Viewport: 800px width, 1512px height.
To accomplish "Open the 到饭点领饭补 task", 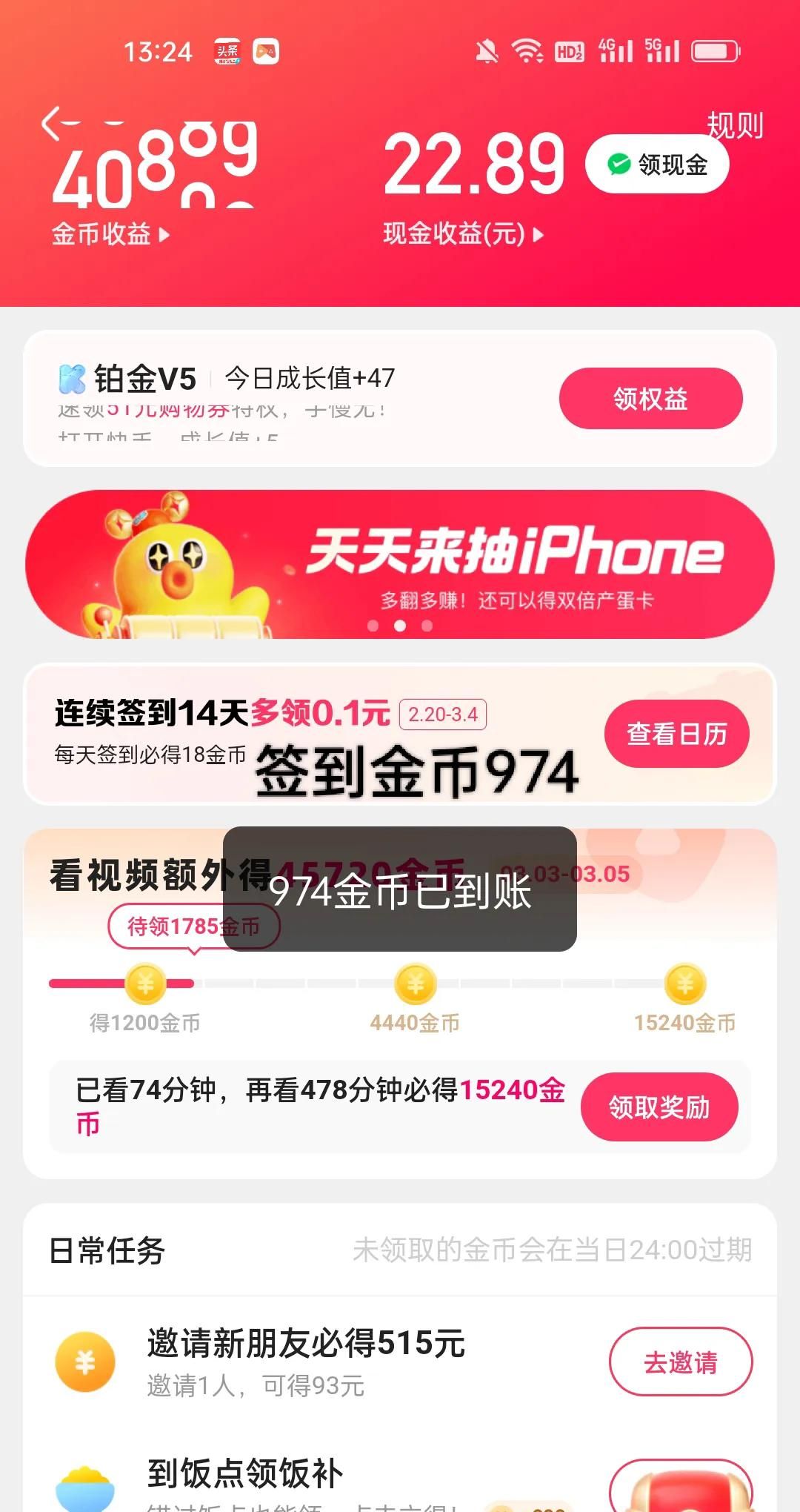I will 244,1473.
